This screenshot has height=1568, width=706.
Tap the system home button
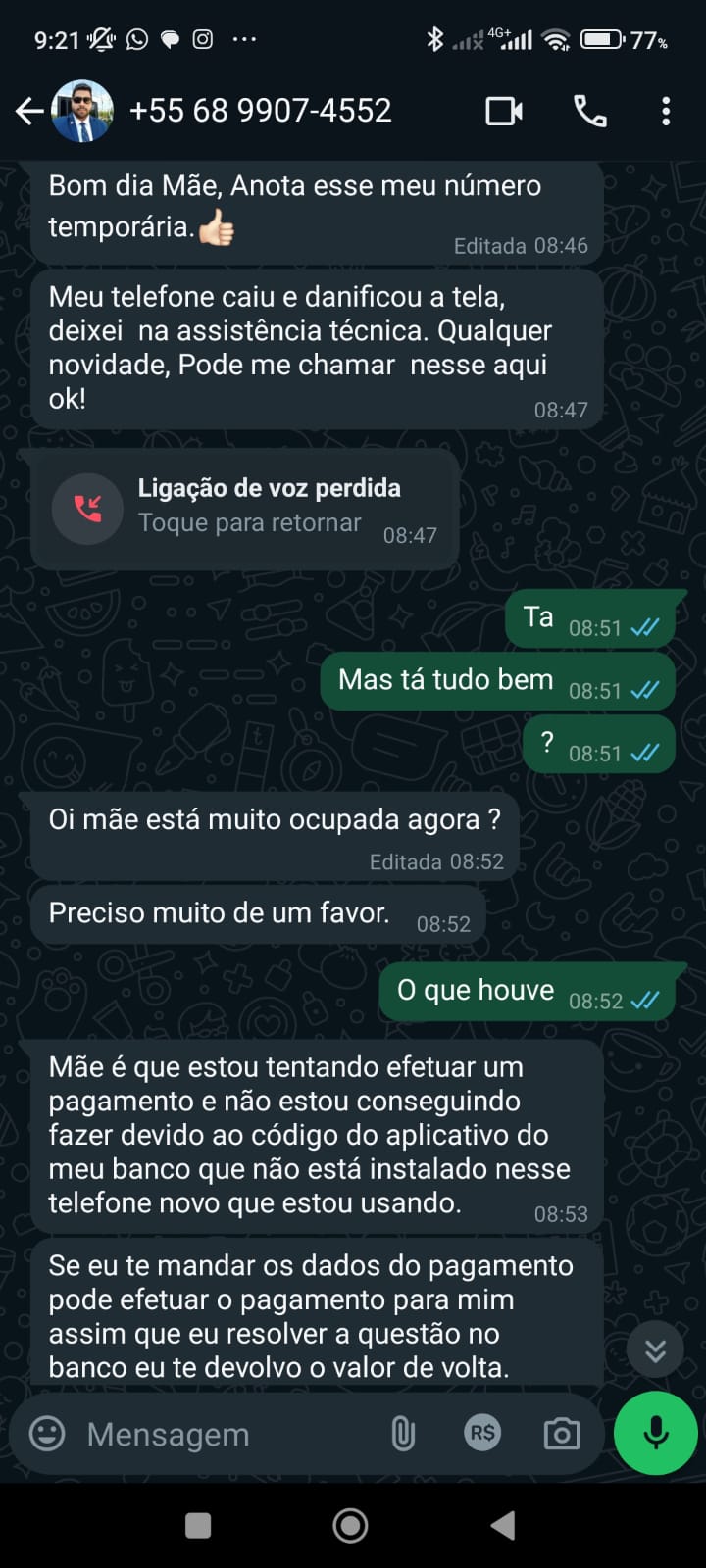pos(350,1525)
